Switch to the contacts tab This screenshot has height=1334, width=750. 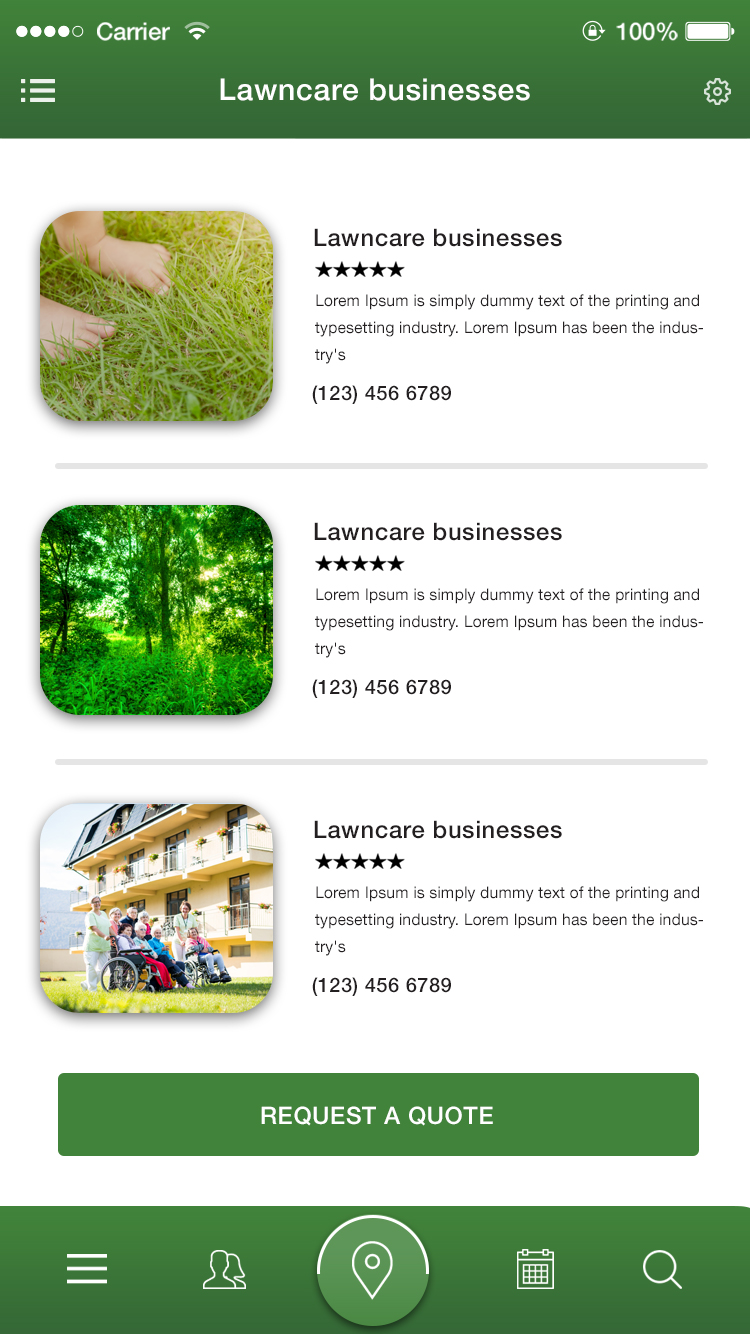click(x=224, y=1269)
